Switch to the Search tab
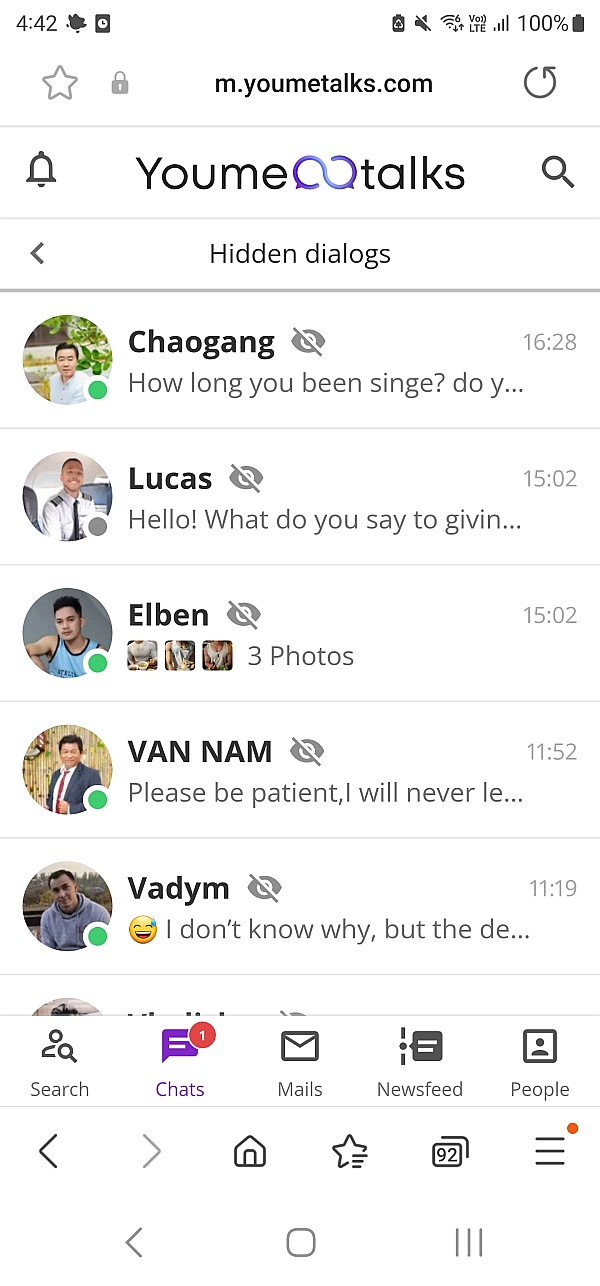This screenshot has height=1286, width=600. click(60, 1063)
